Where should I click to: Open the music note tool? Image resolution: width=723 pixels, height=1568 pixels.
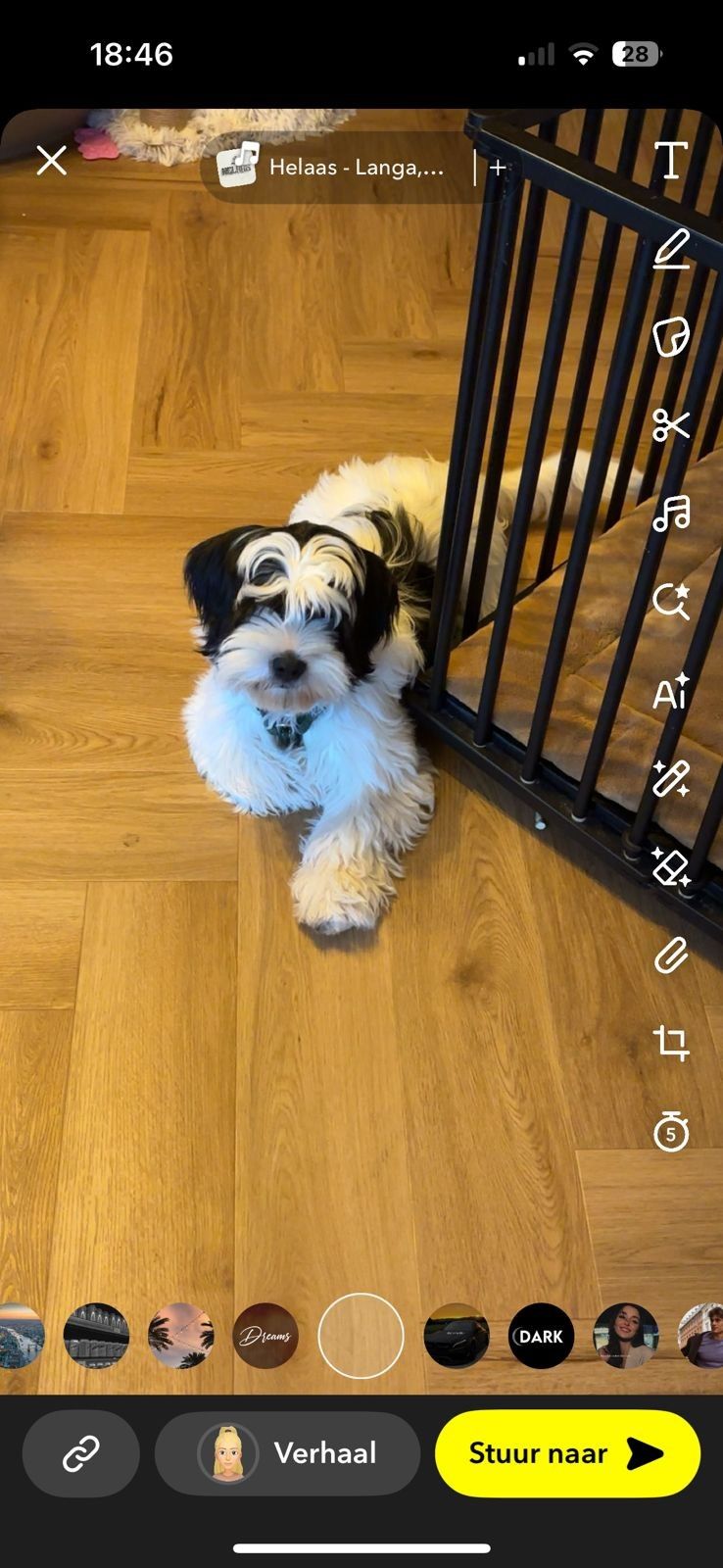click(671, 514)
